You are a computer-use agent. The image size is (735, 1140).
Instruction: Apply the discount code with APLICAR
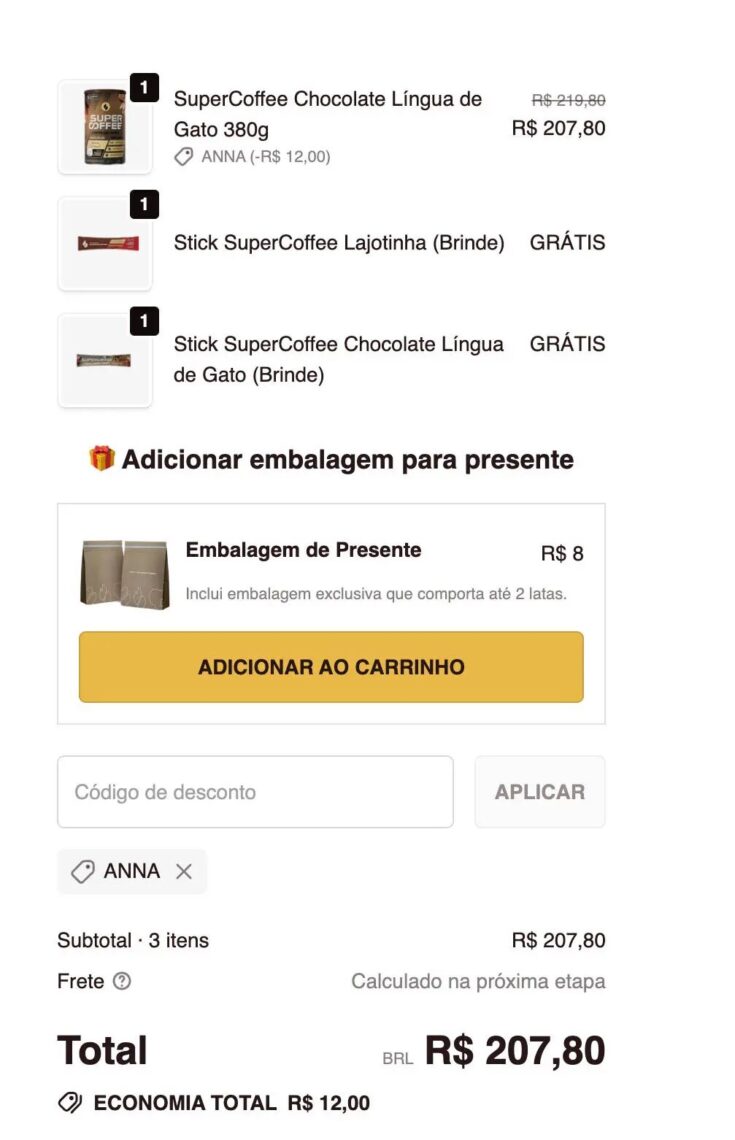pyautogui.click(x=539, y=792)
